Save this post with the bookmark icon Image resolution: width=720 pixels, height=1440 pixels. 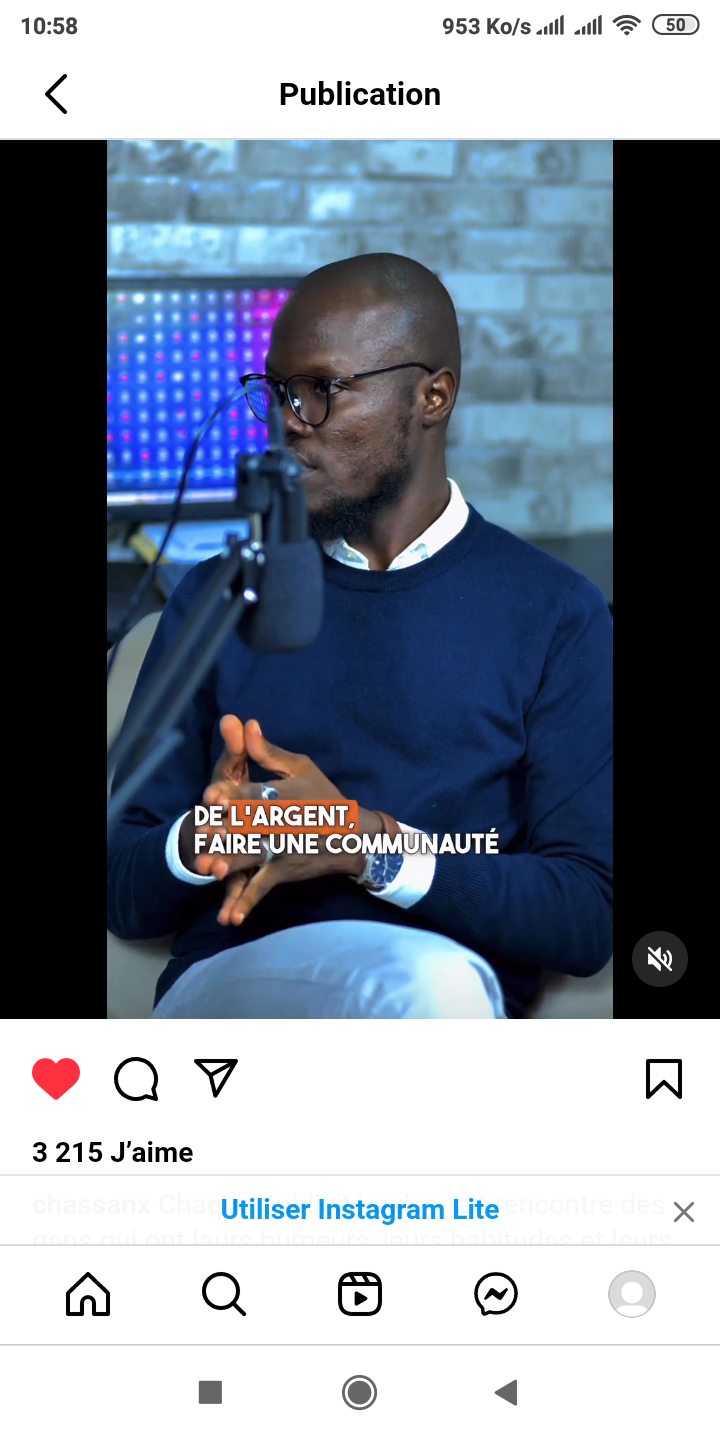point(663,1079)
